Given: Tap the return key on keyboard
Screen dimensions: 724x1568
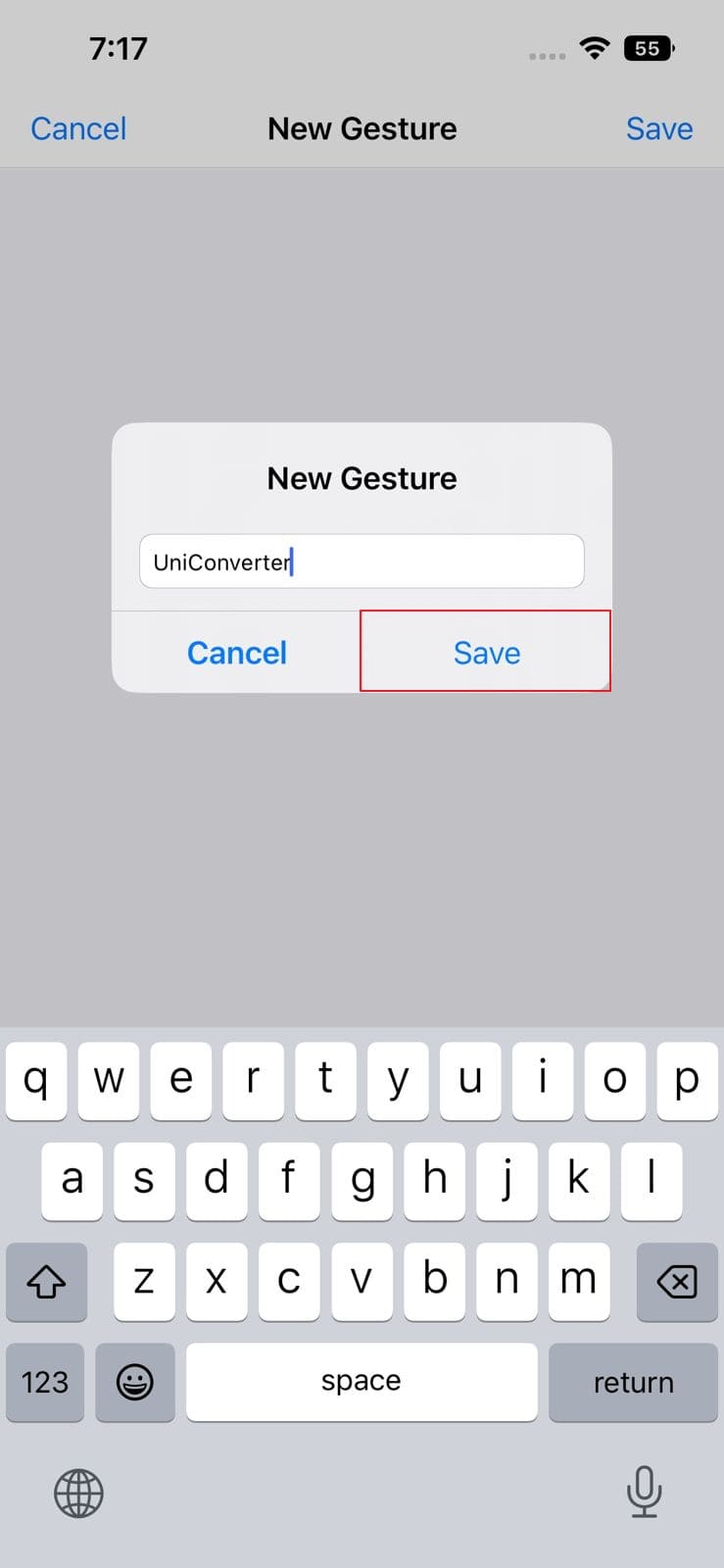Looking at the screenshot, I should (633, 1382).
